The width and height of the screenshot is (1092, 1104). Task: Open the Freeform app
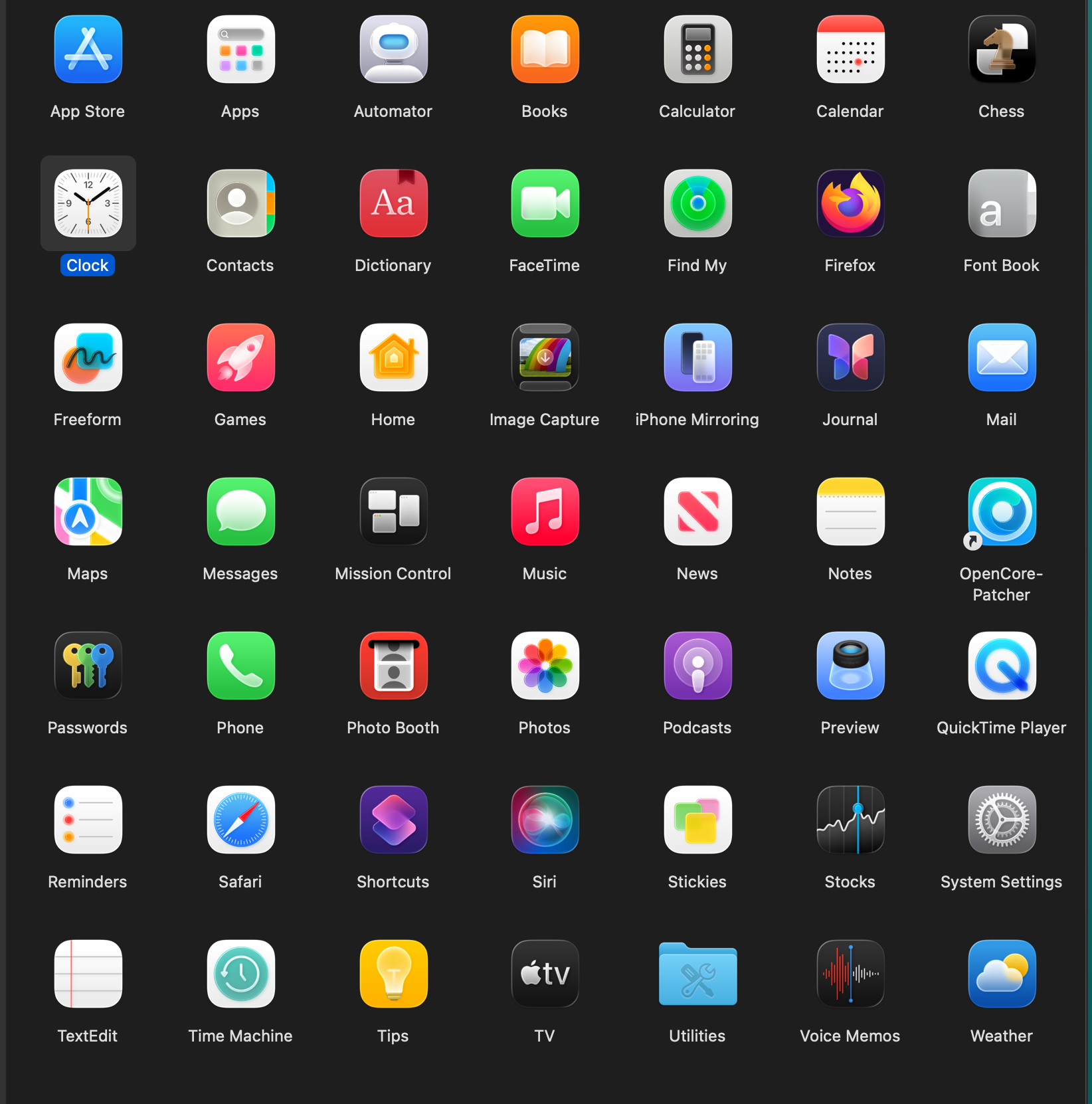point(88,357)
